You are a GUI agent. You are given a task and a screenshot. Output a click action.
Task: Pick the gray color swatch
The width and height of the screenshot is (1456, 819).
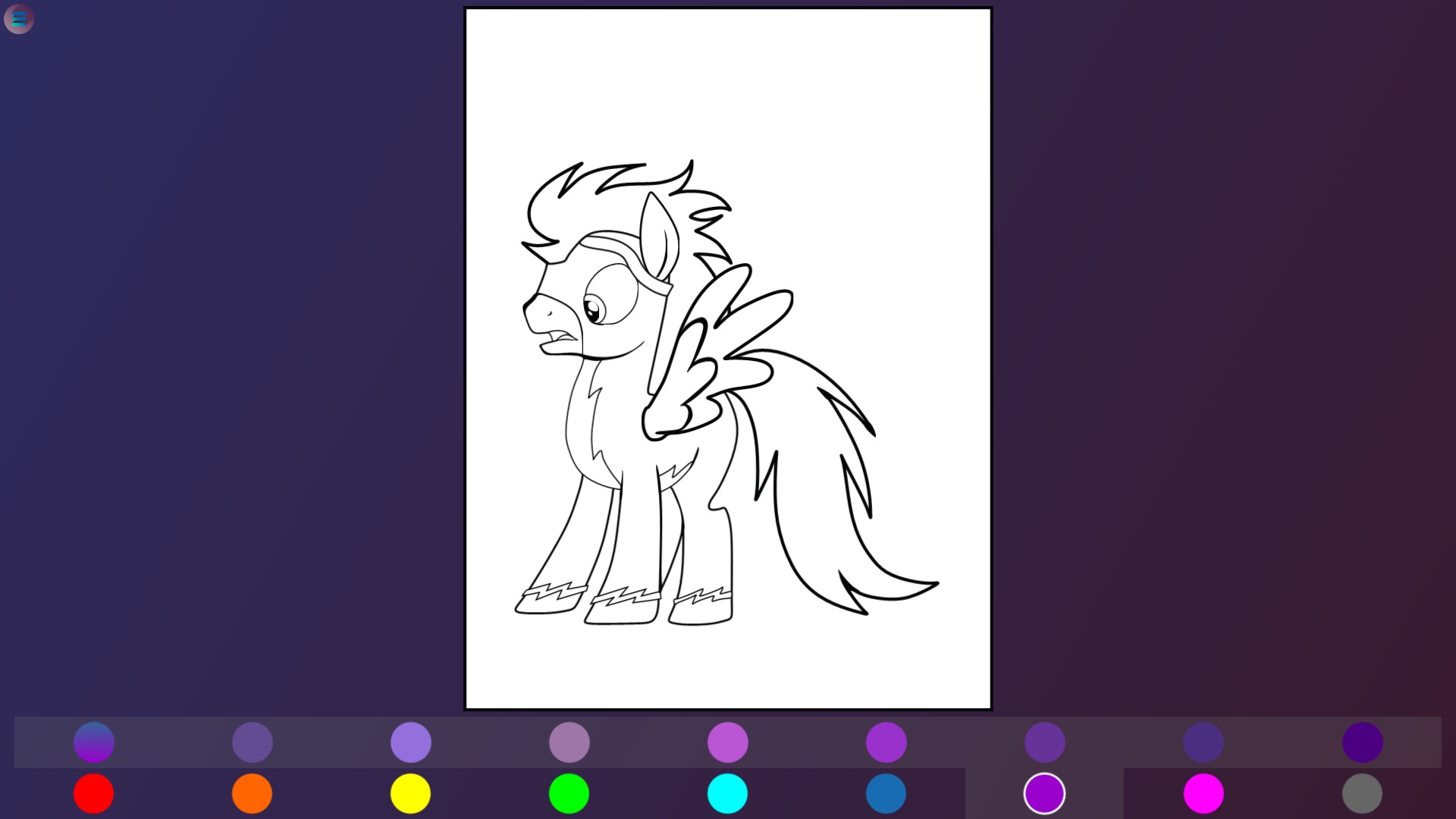tap(1362, 793)
